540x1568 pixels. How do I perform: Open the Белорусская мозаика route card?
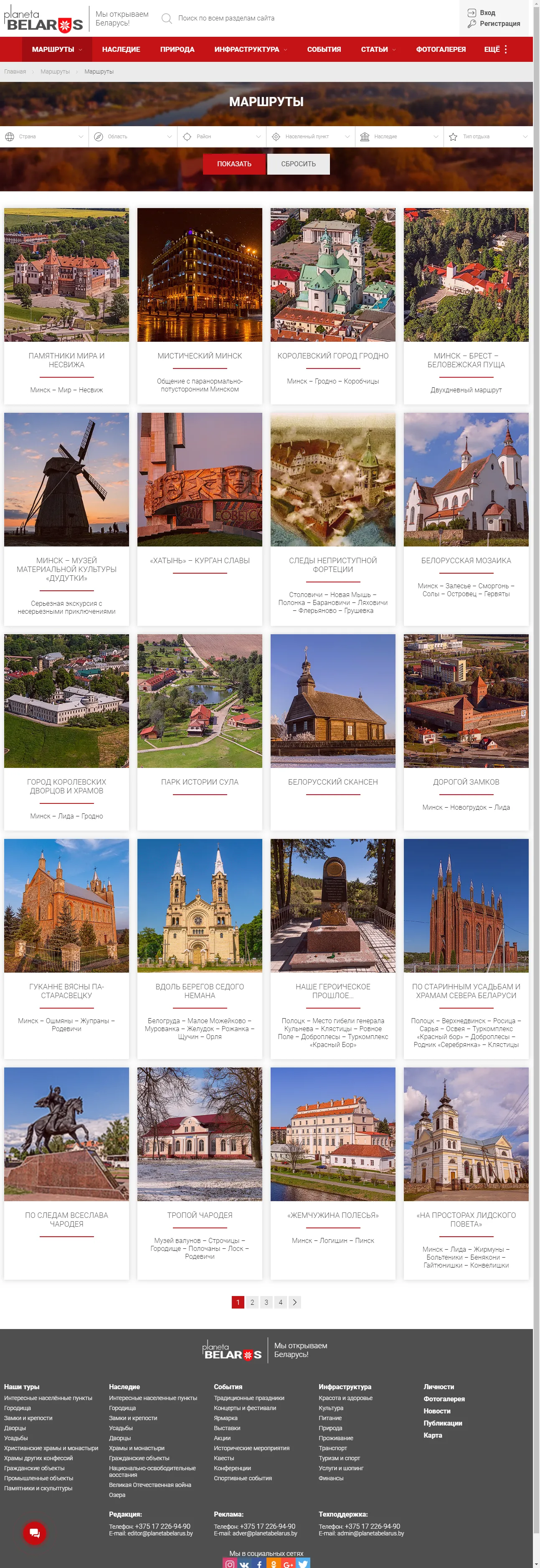click(466, 560)
